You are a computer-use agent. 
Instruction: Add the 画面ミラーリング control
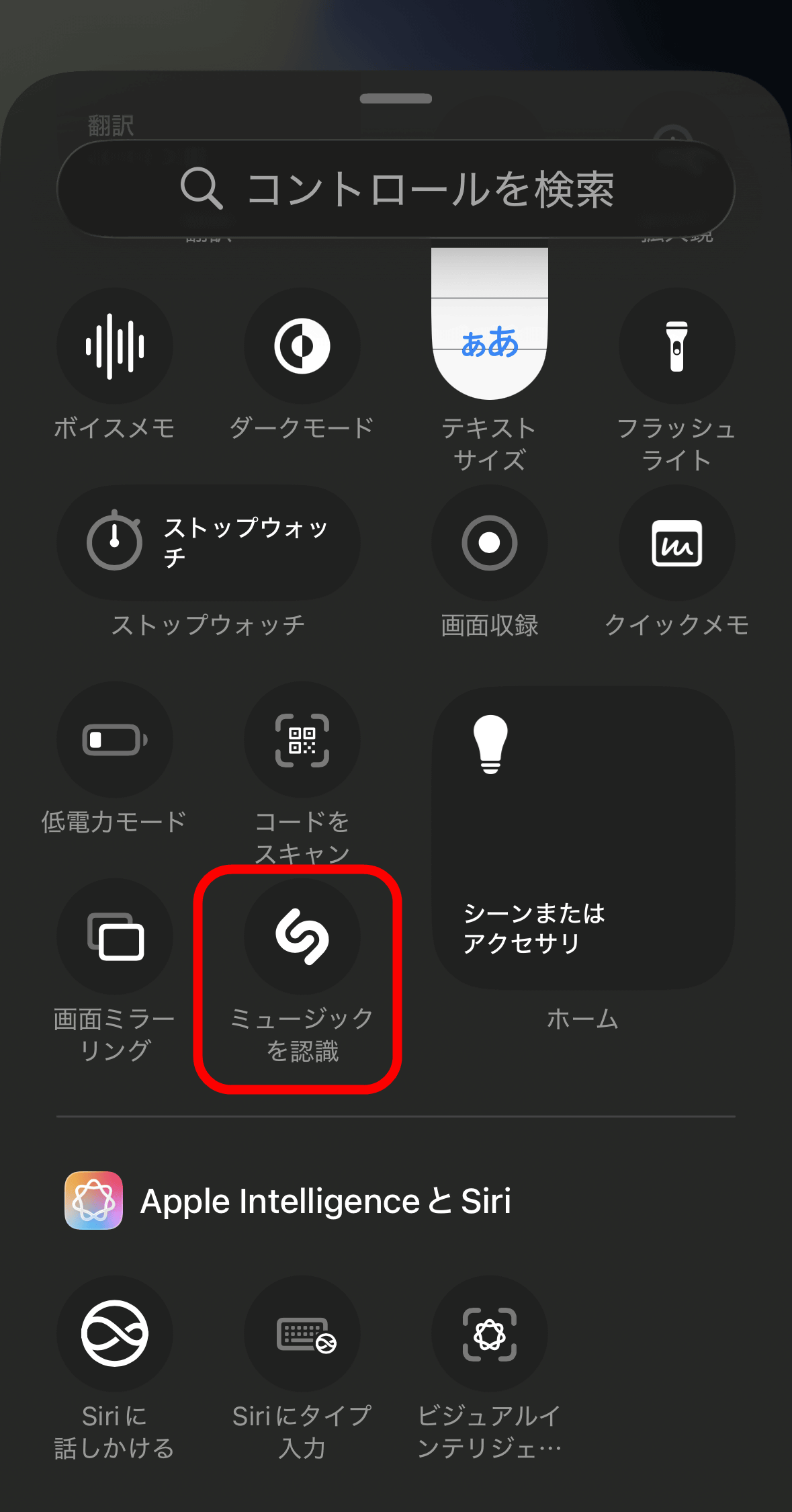pyautogui.click(x=115, y=937)
